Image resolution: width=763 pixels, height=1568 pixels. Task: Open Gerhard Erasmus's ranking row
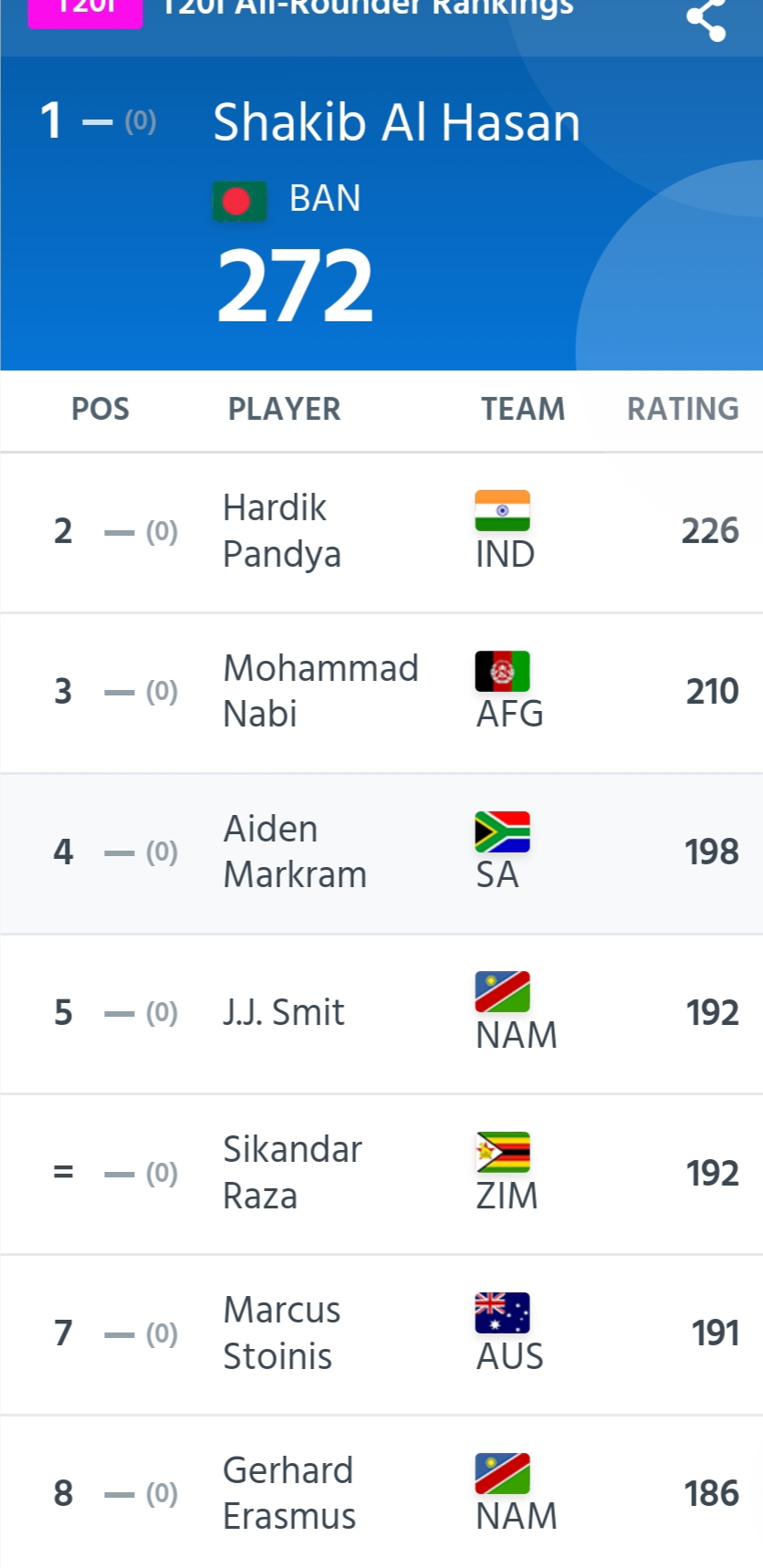381,1493
